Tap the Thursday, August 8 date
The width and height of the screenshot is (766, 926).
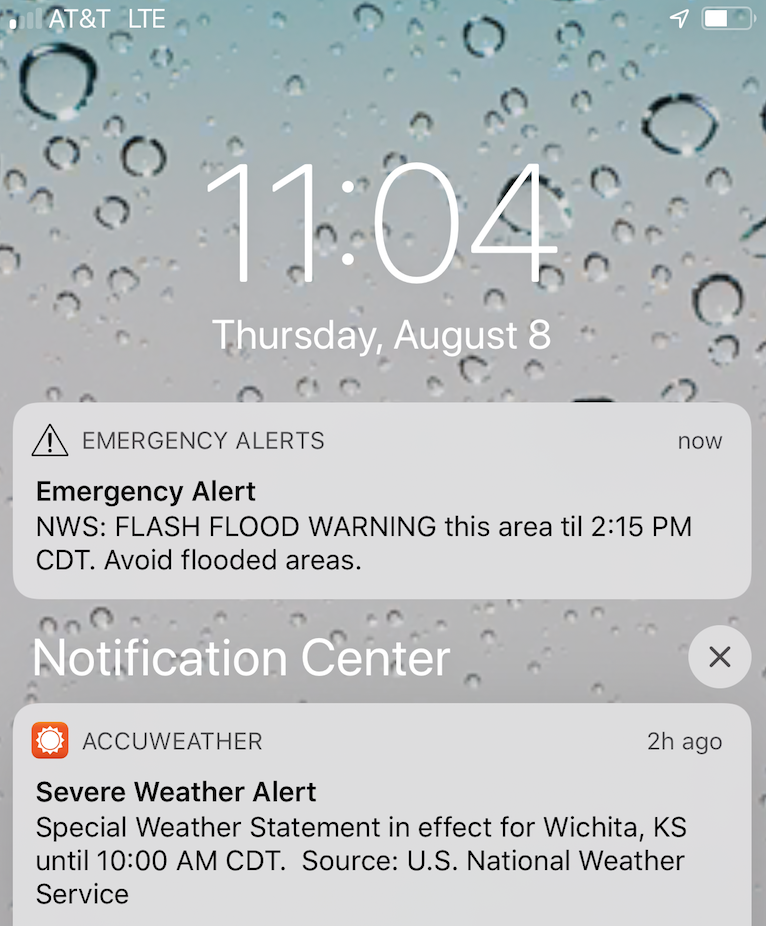383,334
